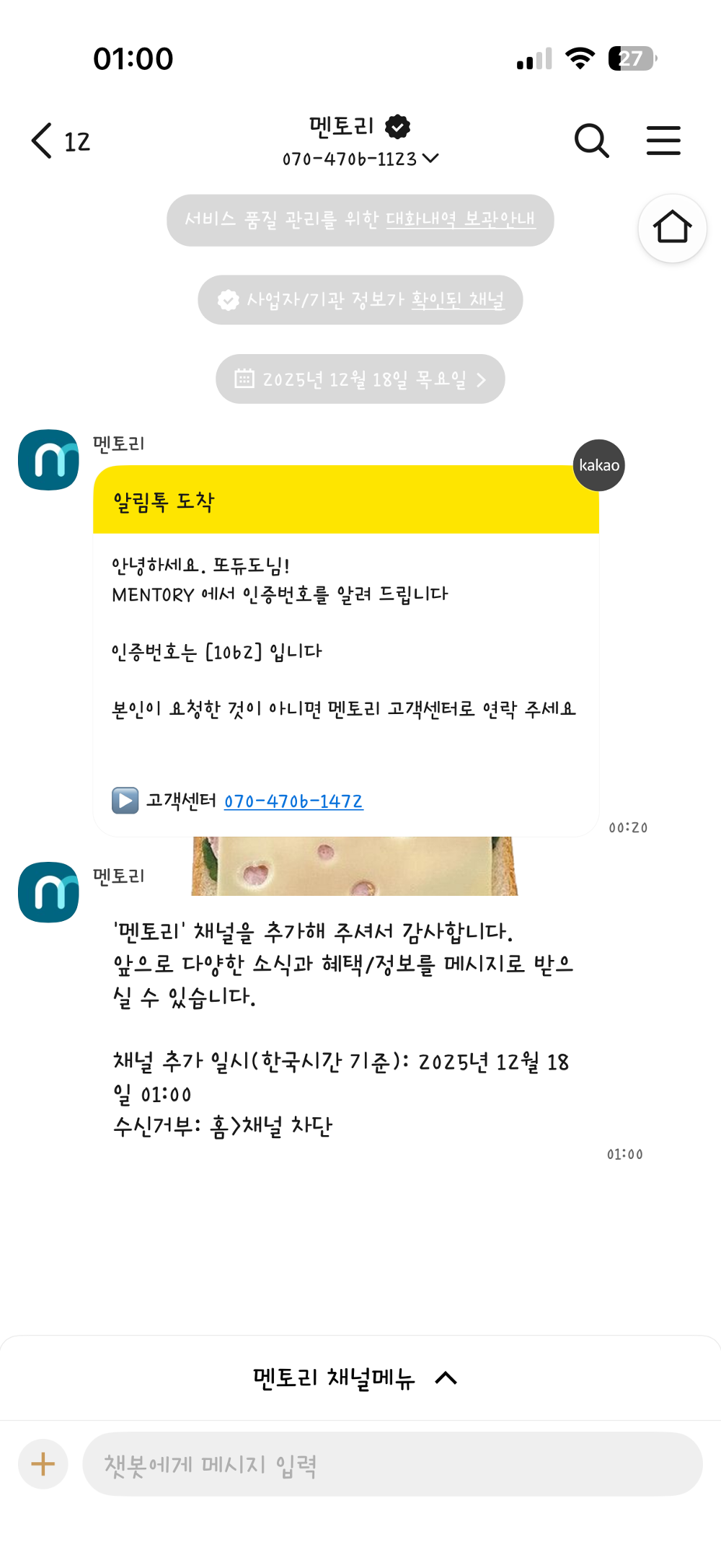Open the 멘토리 channel profile image
Screen dimensions: 721x1568
point(48,459)
